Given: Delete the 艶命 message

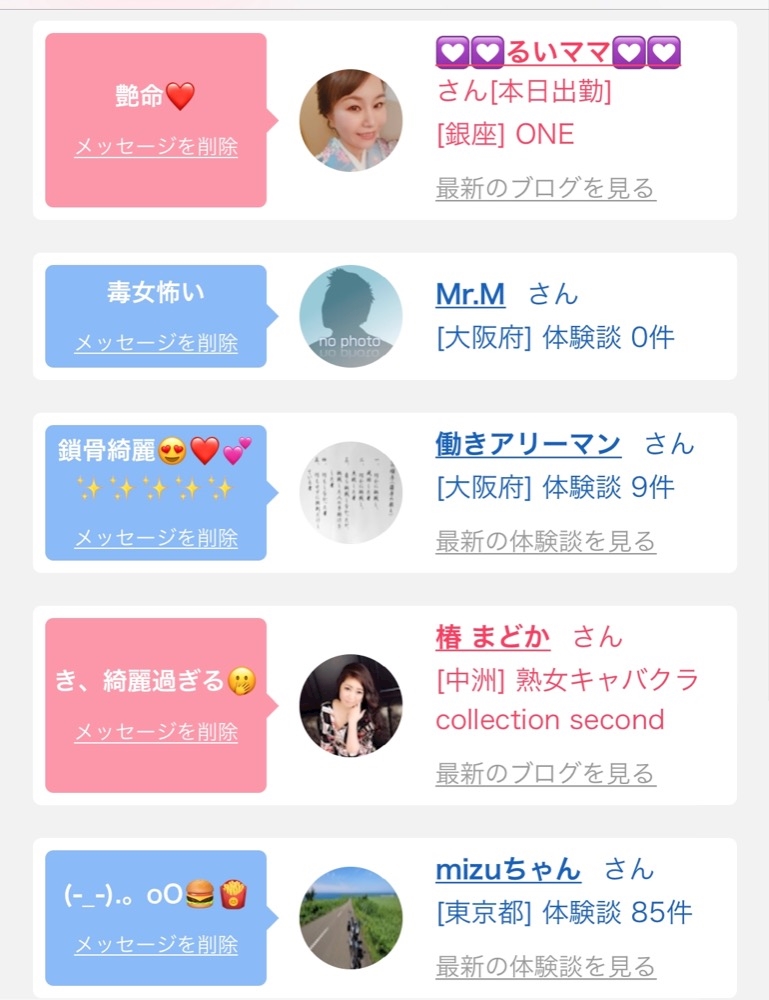Looking at the screenshot, I should [156, 147].
